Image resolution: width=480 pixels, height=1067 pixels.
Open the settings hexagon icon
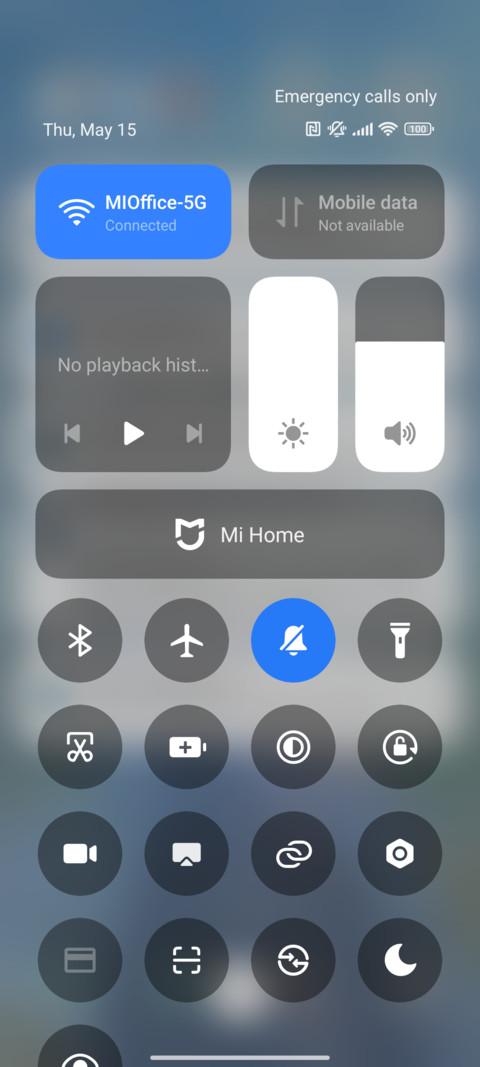(400, 853)
